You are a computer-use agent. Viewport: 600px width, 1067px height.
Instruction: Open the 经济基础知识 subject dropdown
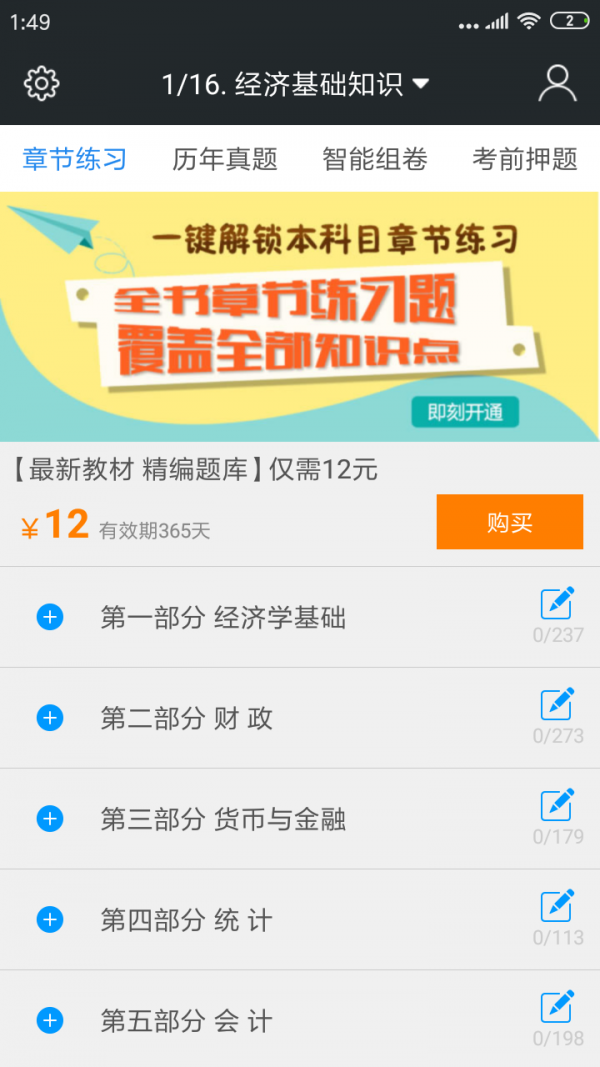click(295, 85)
